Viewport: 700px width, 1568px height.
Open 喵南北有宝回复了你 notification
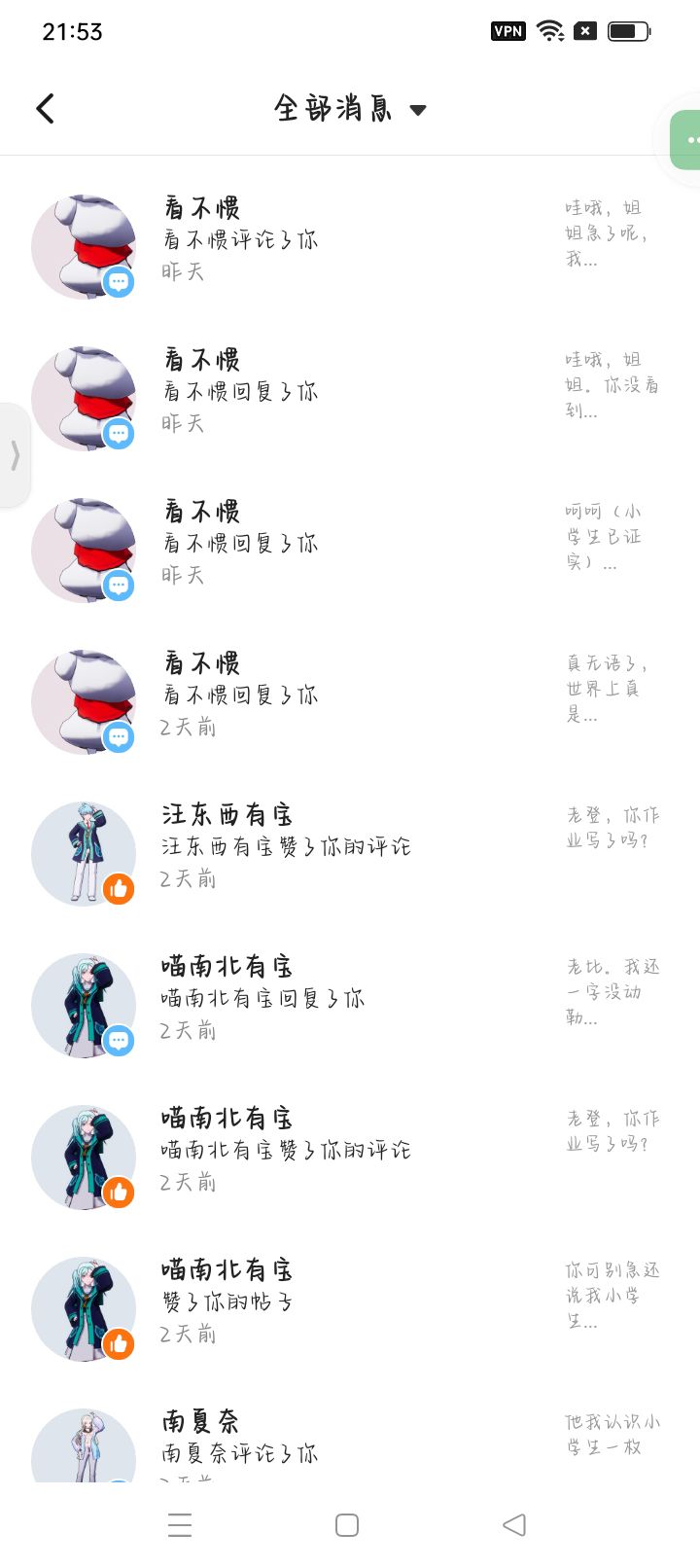350,998
